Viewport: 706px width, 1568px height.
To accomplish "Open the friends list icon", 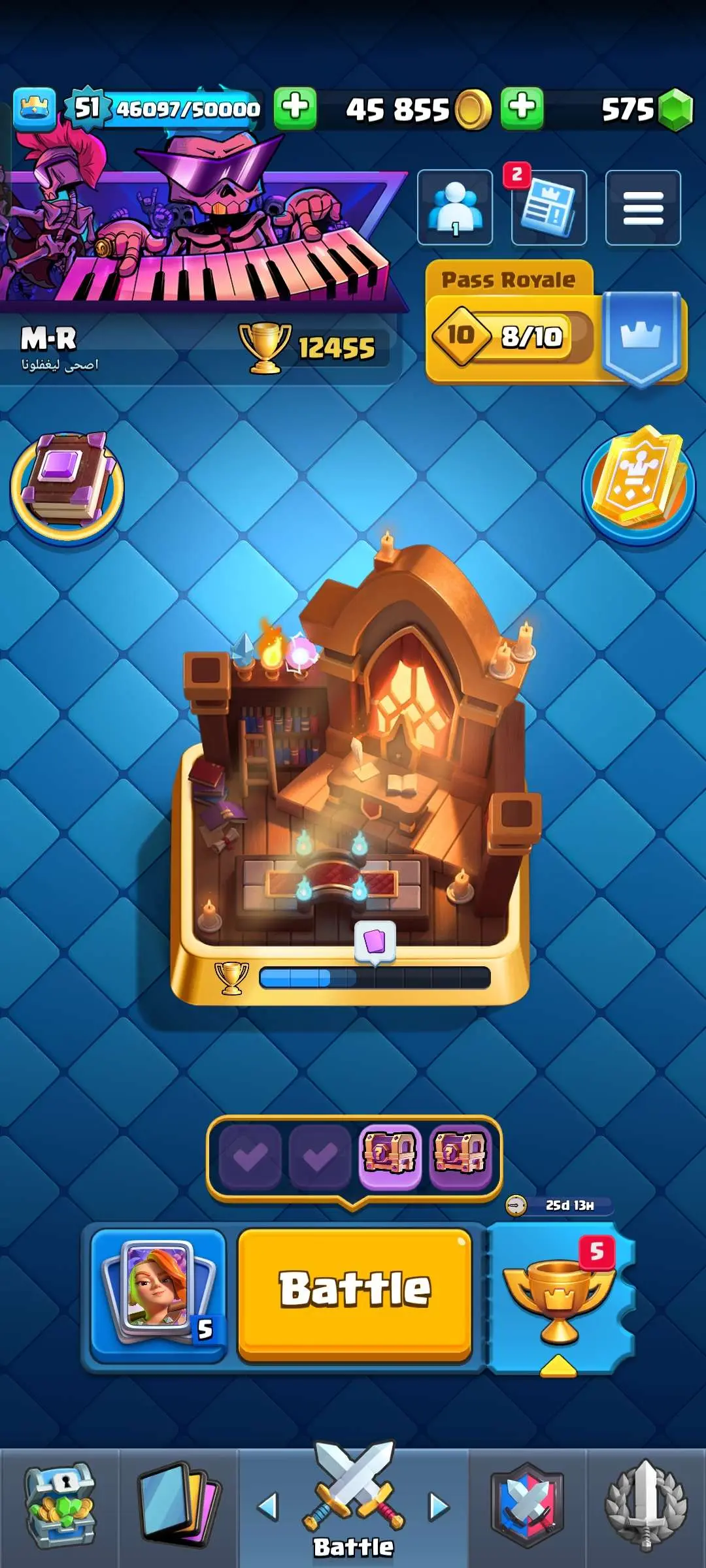I will click(455, 208).
